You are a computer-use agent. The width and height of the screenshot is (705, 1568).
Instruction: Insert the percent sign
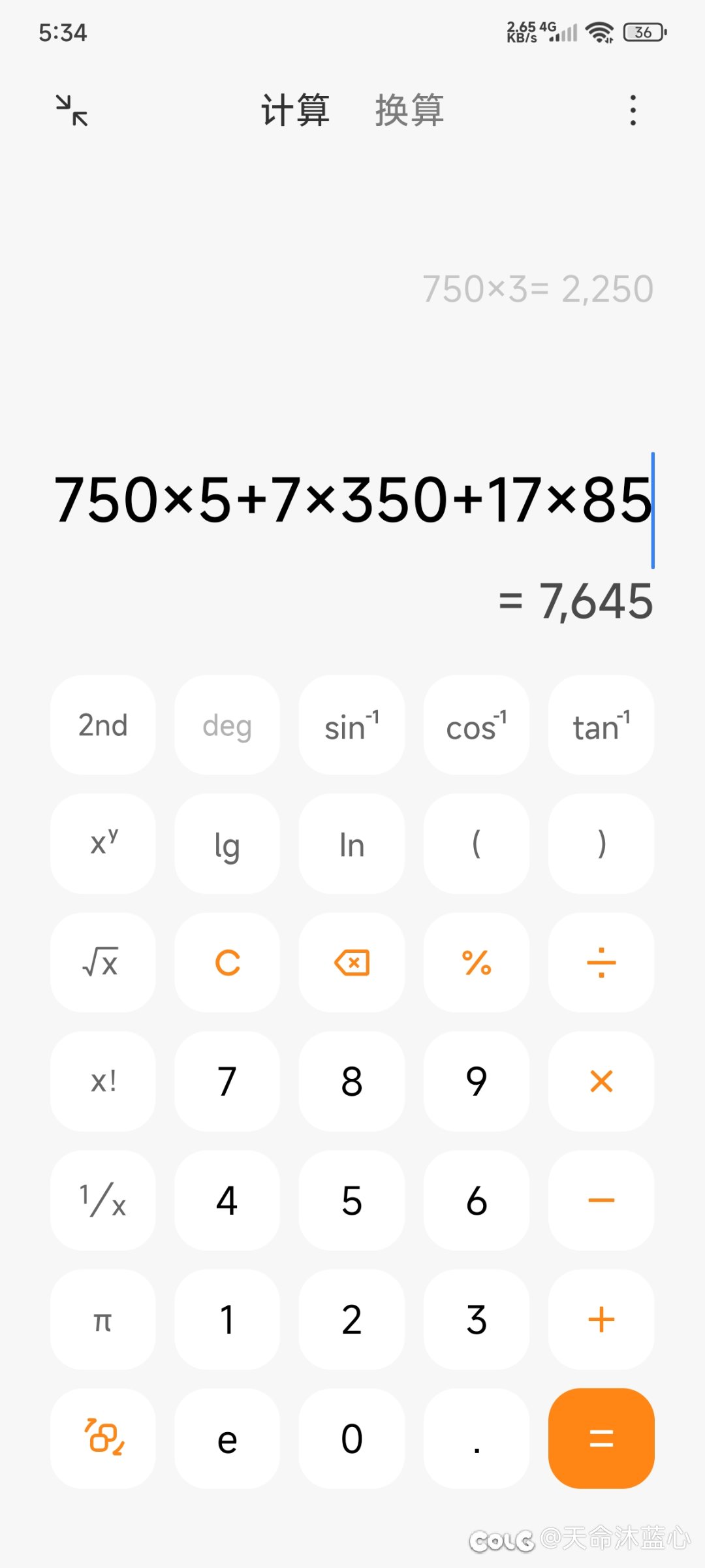point(477,963)
